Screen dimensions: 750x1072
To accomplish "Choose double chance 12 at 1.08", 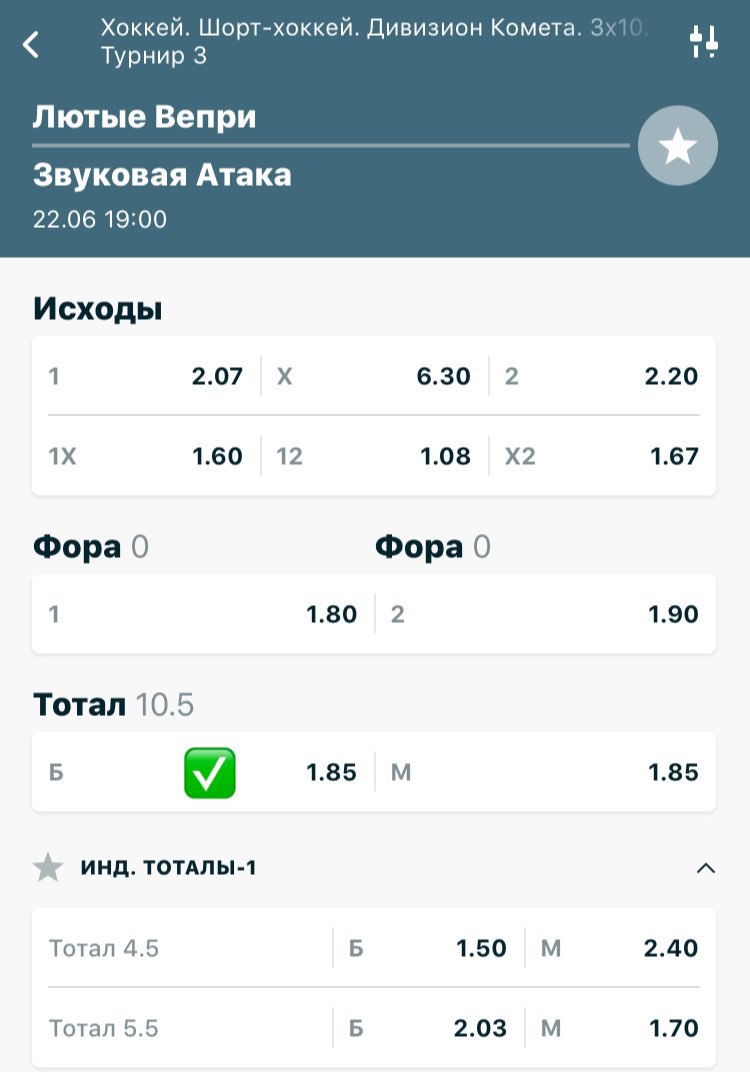I will pos(374,456).
